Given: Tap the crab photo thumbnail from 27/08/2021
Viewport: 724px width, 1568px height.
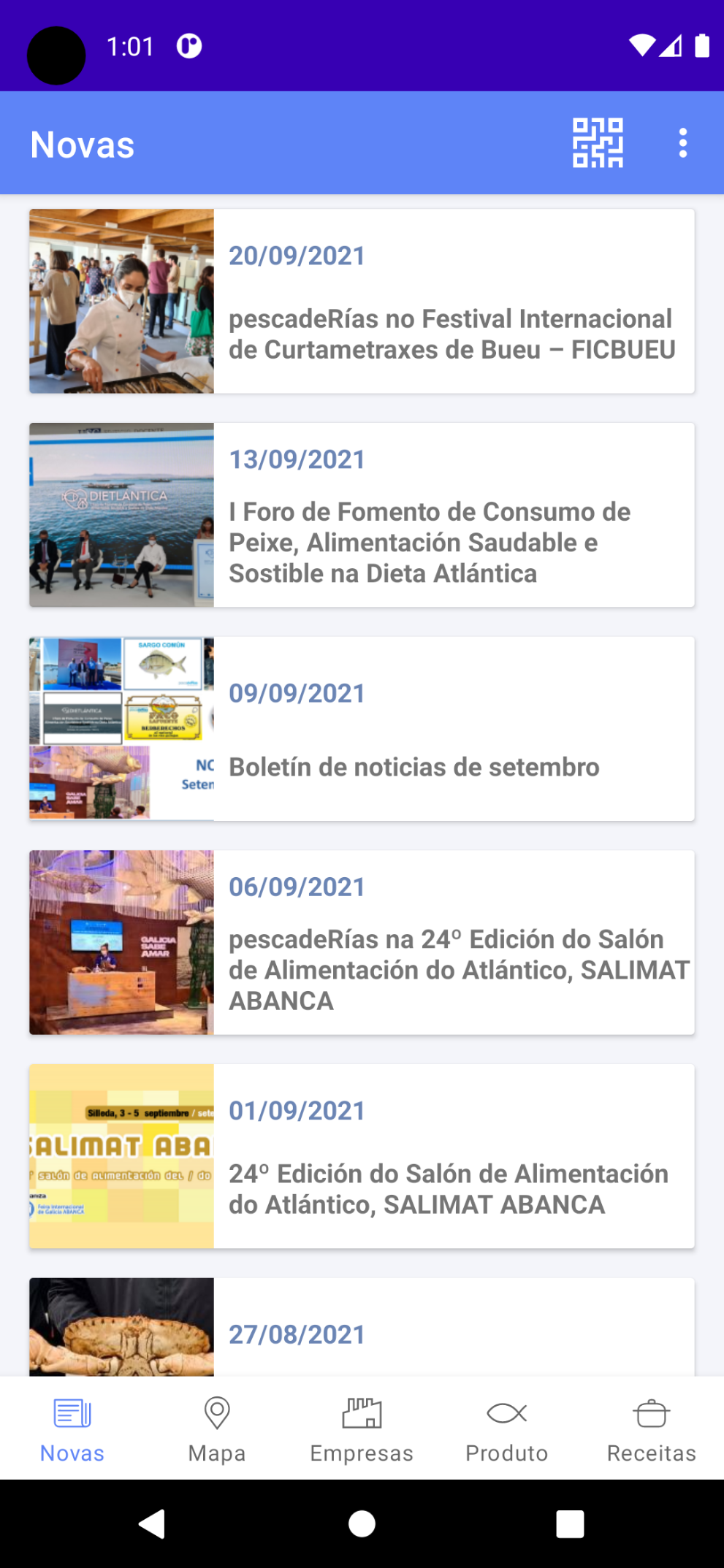Looking at the screenshot, I should pos(121,1328).
